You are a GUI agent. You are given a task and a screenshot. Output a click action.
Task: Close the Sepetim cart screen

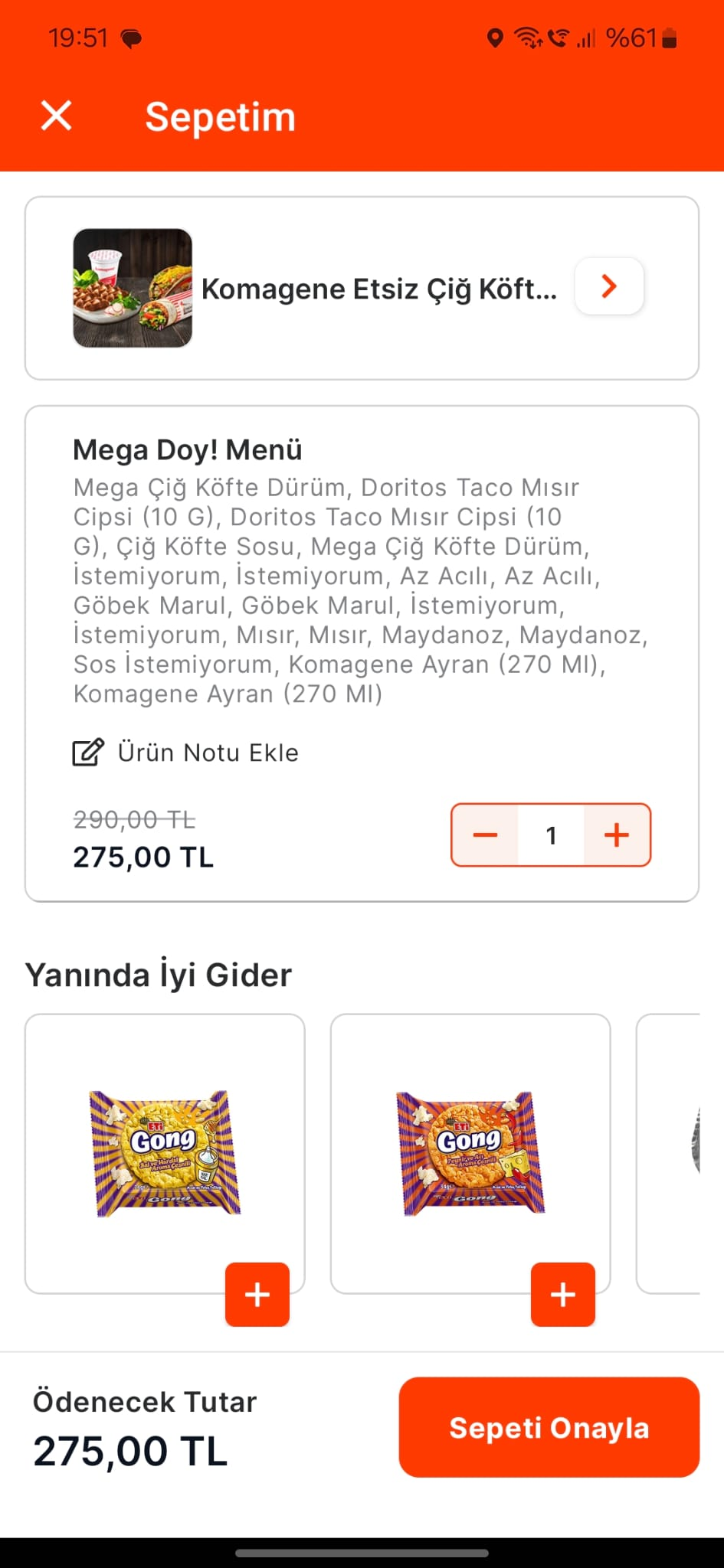click(57, 116)
